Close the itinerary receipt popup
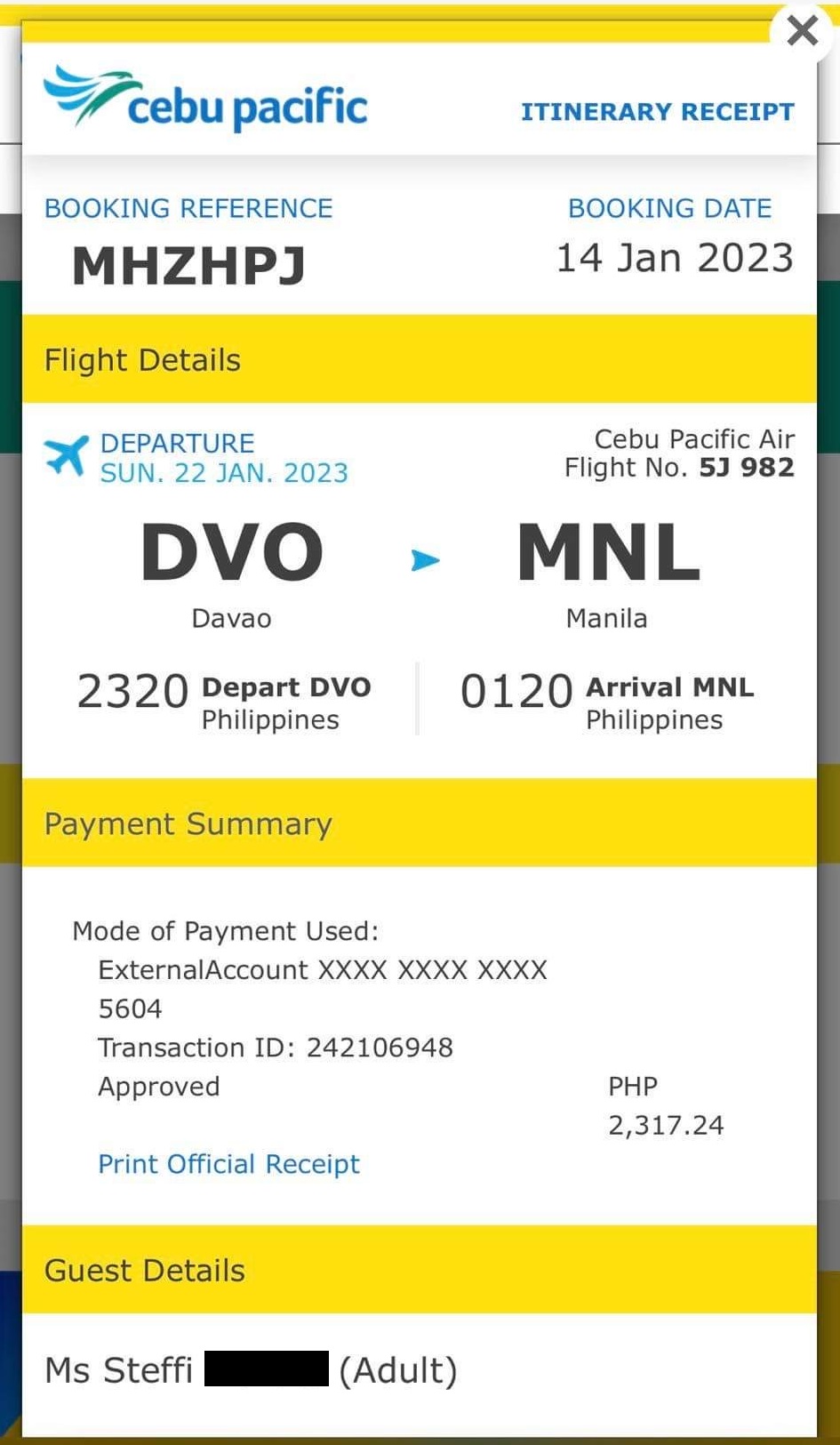This screenshot has width=840, height=1445. [x=802, y=31]
